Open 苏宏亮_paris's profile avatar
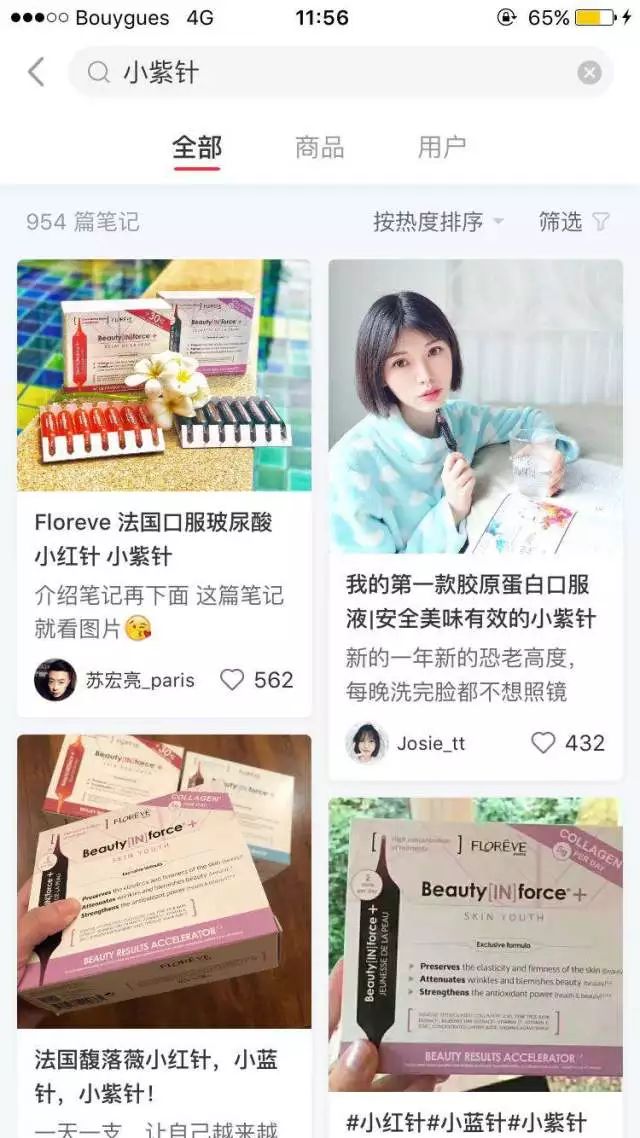640x1138 pixels. tap(55, 680)
